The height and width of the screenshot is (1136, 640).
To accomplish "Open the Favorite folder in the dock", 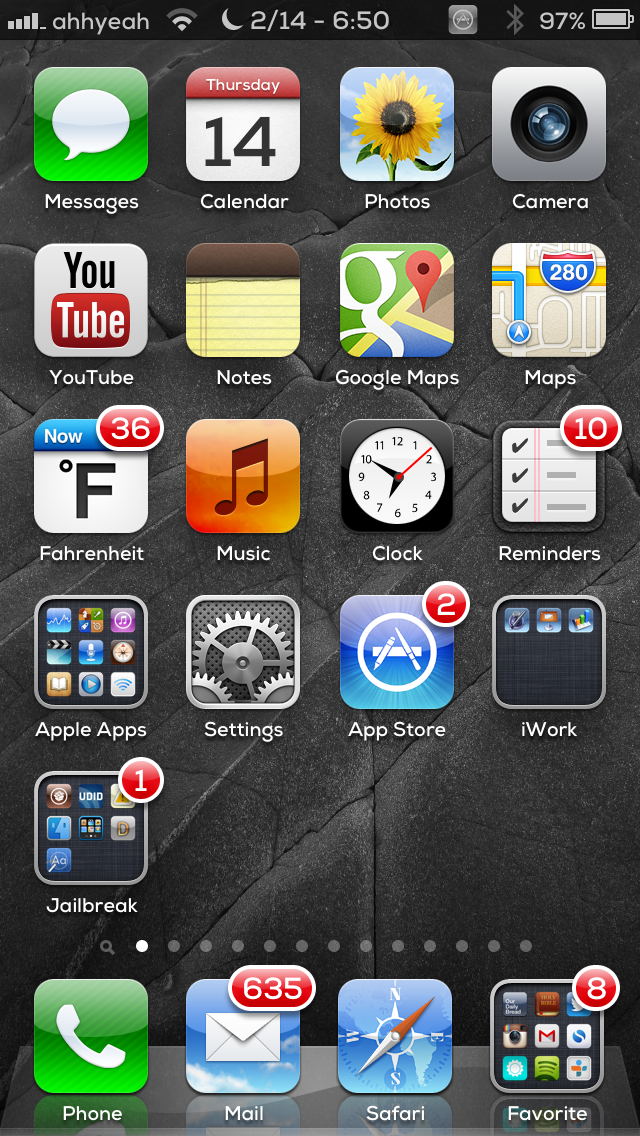I will pyautogui.click(x=547, y=1037).
